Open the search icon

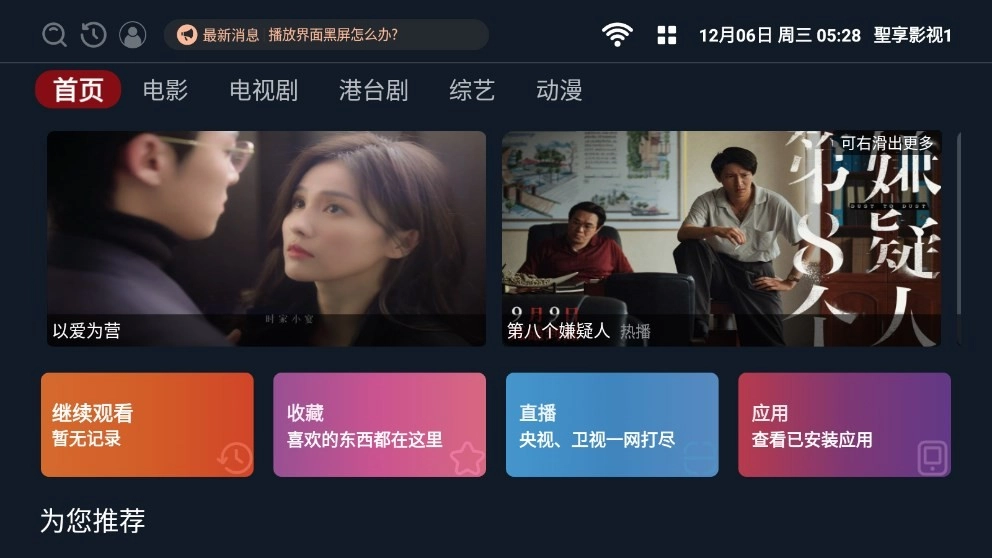click(54, 35)
